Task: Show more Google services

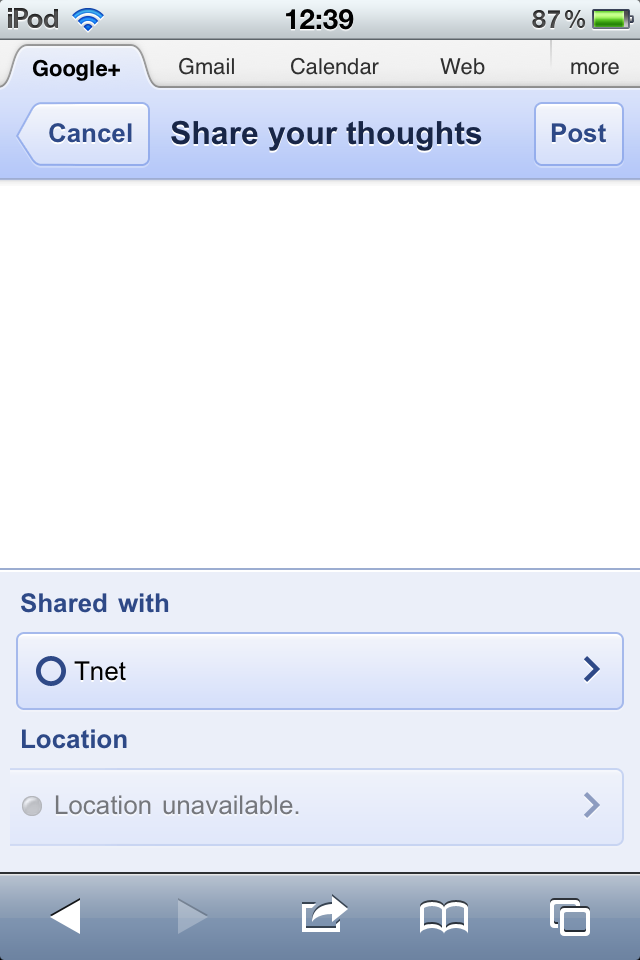Action: pyautogui.click(x=594, y=67)
